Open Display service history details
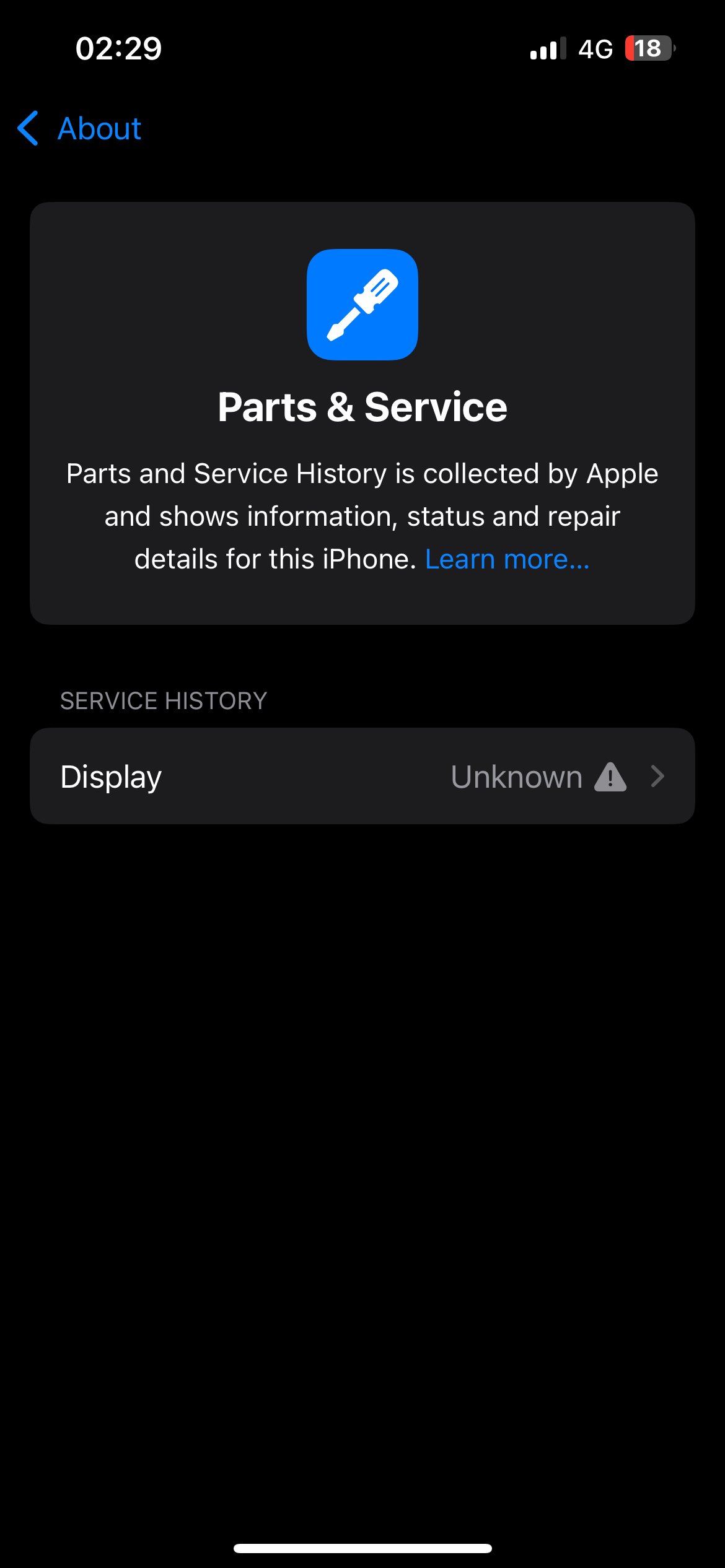 coord(362,776)
